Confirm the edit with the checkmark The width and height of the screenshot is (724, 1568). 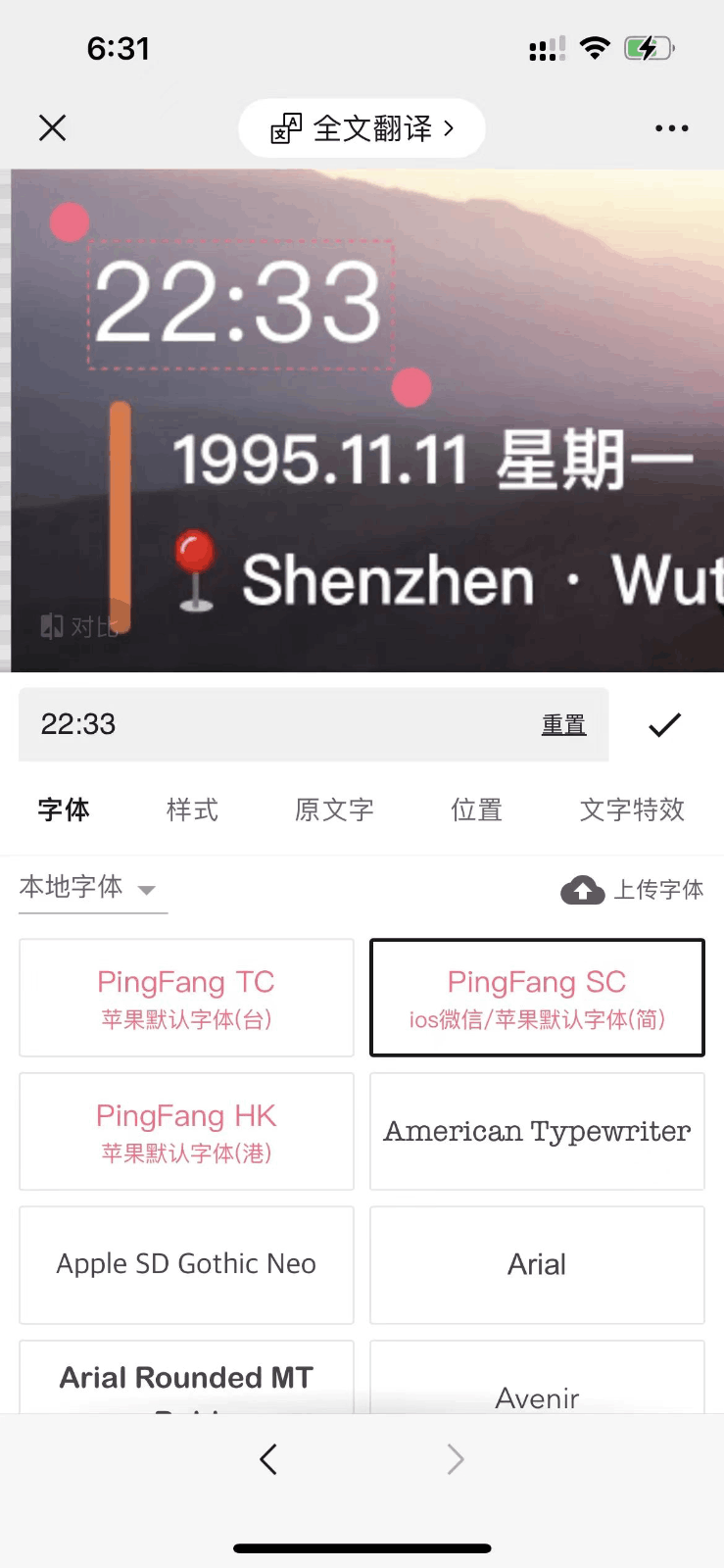click(x=664, y=725)
